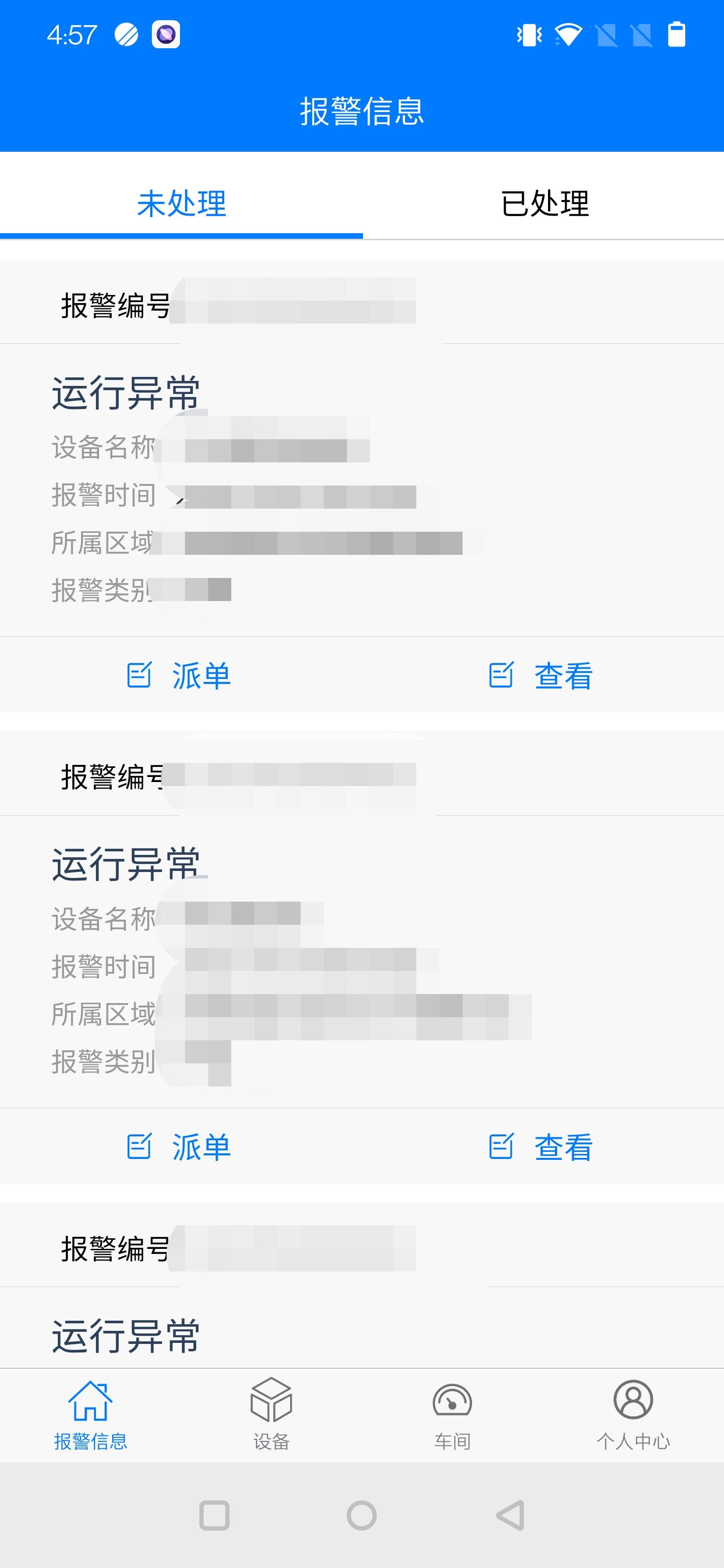
Task: Select the 报警信息 bottom tab
Action: click(x=90, y=1415)
